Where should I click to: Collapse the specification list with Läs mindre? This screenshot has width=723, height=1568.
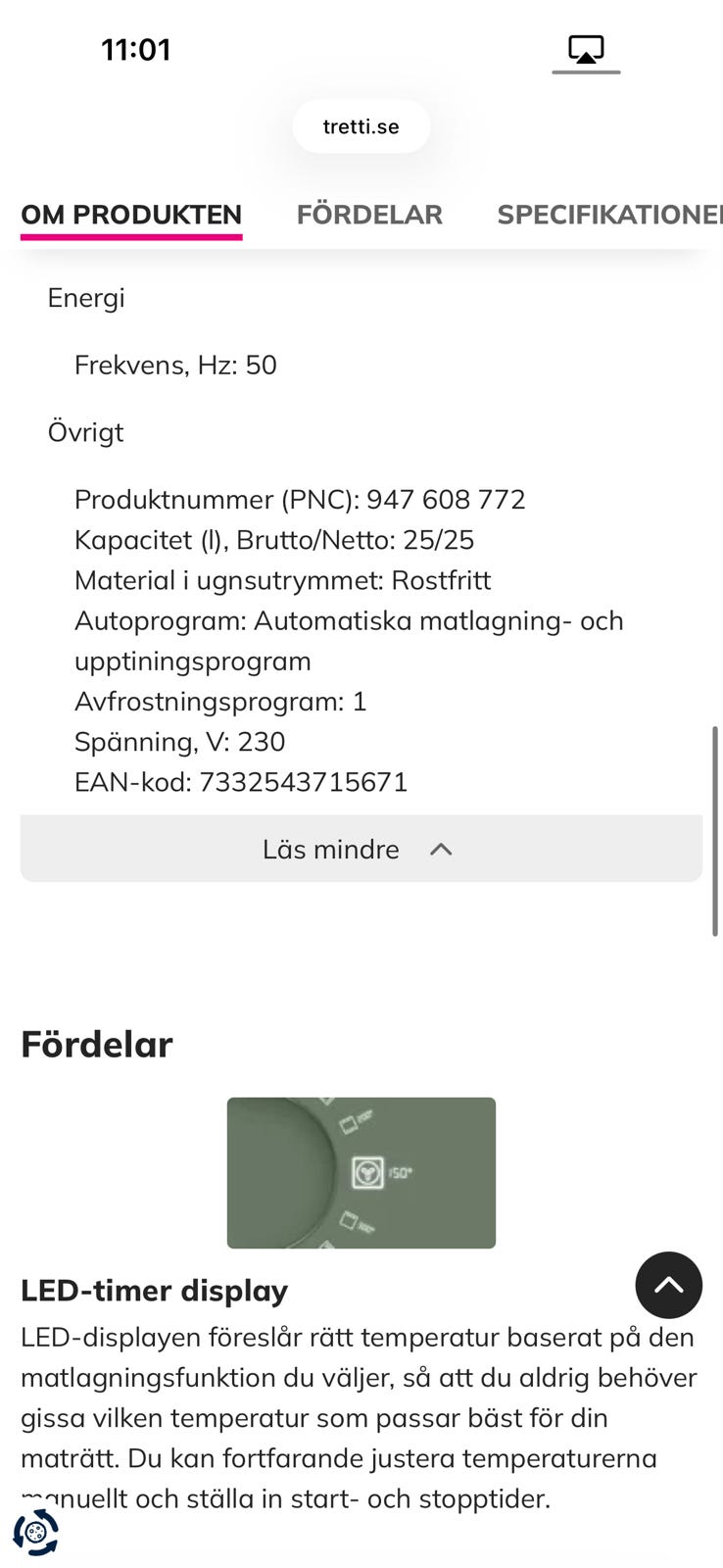331,849
